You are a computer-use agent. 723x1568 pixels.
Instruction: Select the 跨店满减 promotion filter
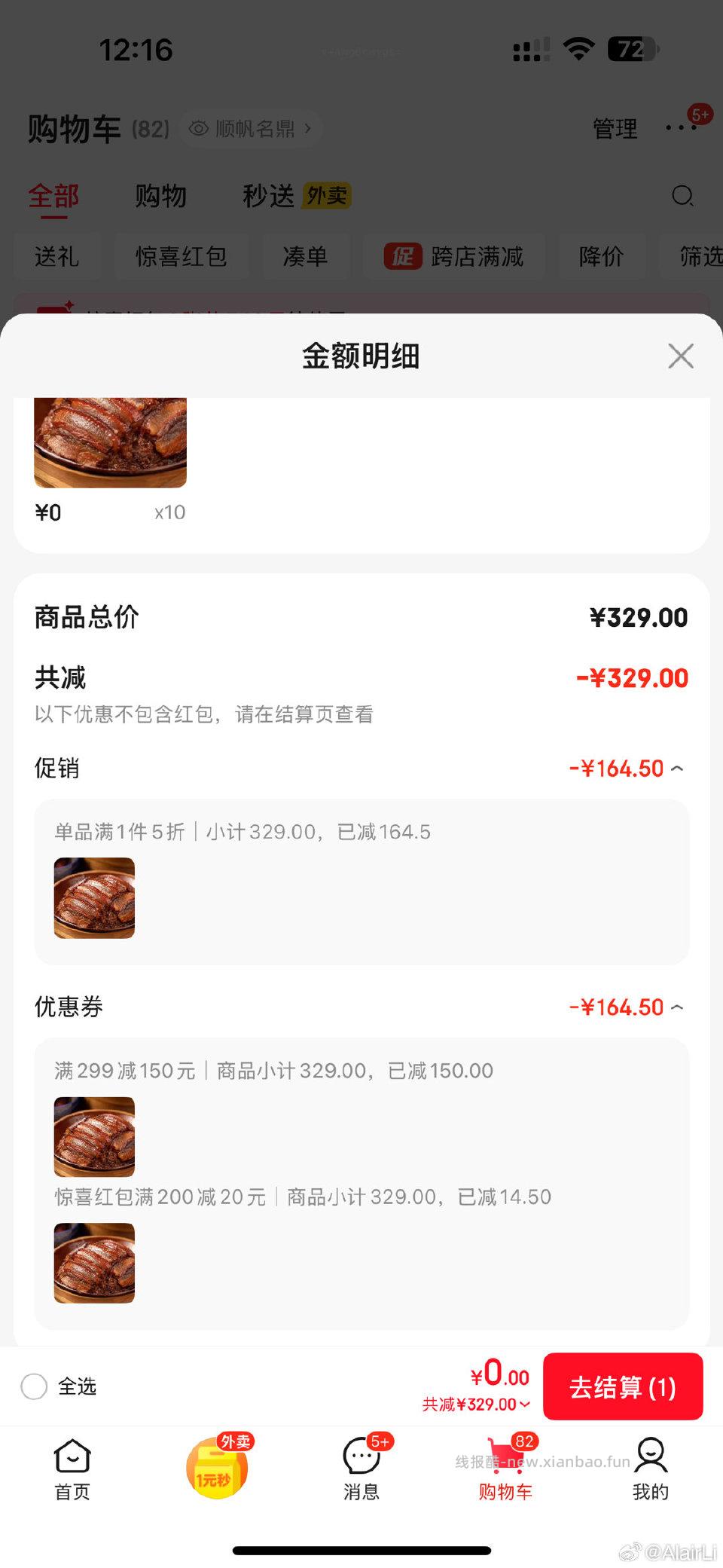click(x=454, y=256)
